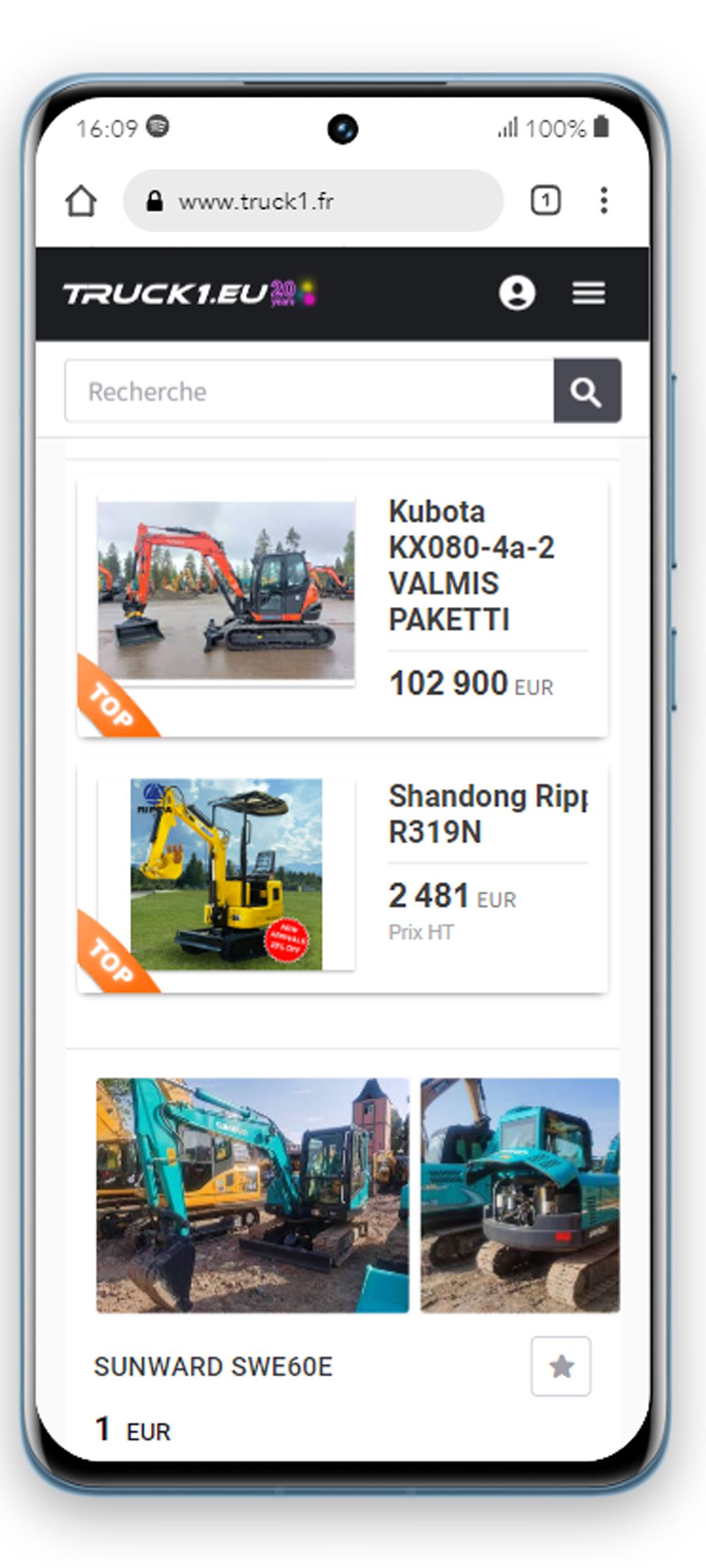Open the hamburger navigation menu
706x1568 pixels.
(588, 293)
